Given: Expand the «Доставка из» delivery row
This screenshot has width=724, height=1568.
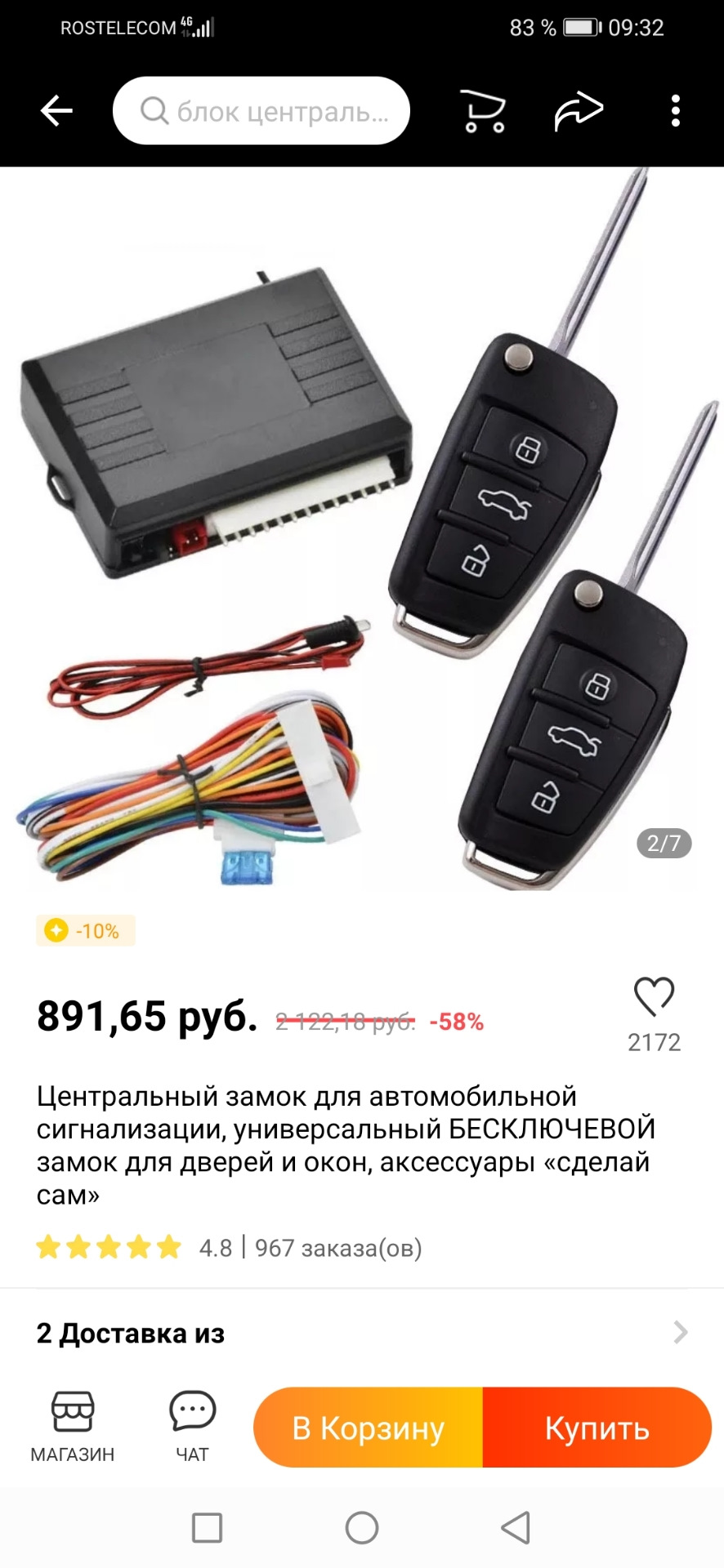Looking at the screenshot, I should pyautogui.click(x=361, y=1333).
